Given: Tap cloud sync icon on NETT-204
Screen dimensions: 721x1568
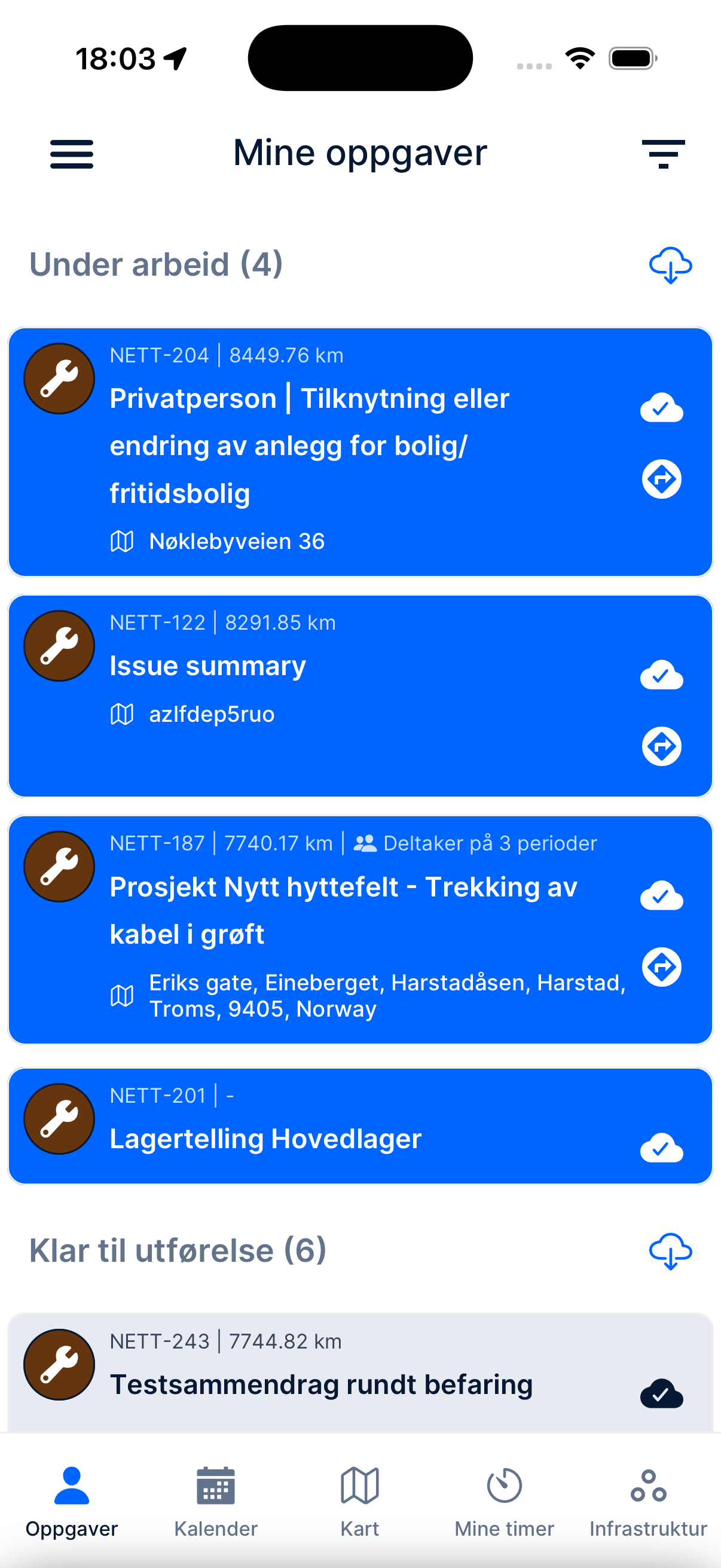Looking at the screenshot, I should coord(661,408).
